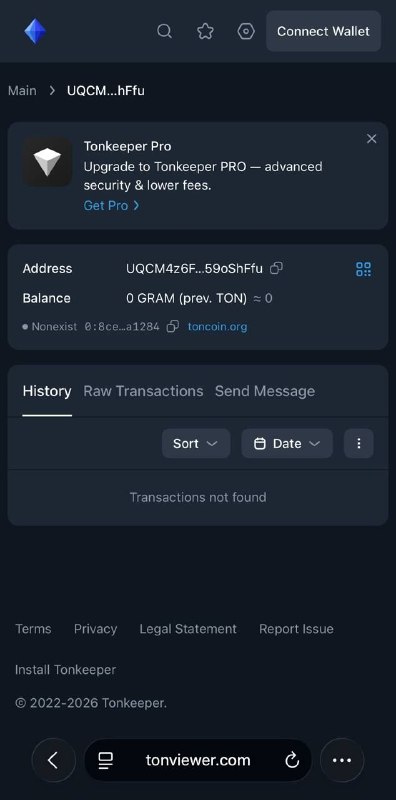Open the Report Issue link
396x800 pixels.
click(296, 629)
